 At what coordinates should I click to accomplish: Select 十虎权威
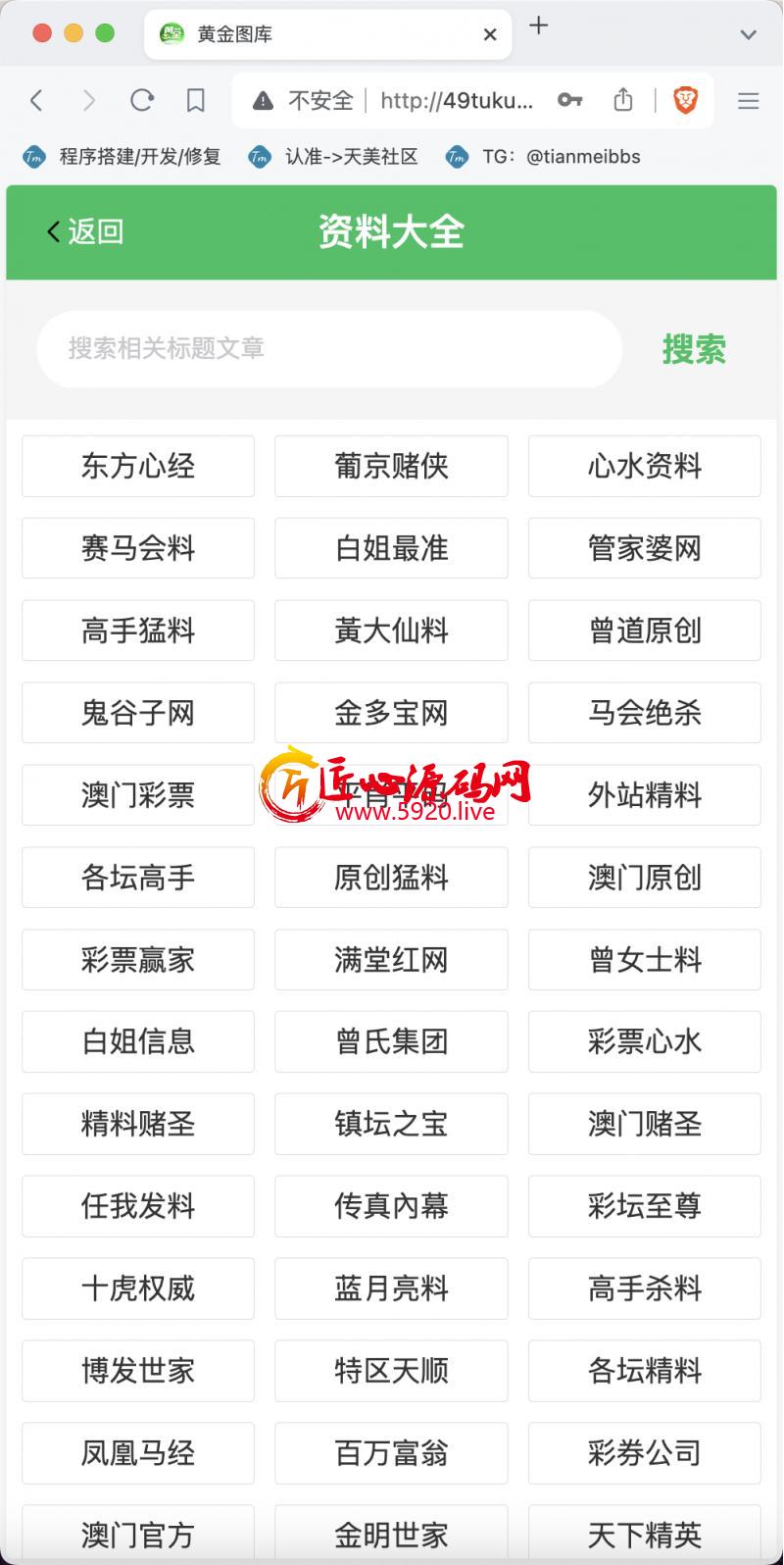(x=138, y=1288)
